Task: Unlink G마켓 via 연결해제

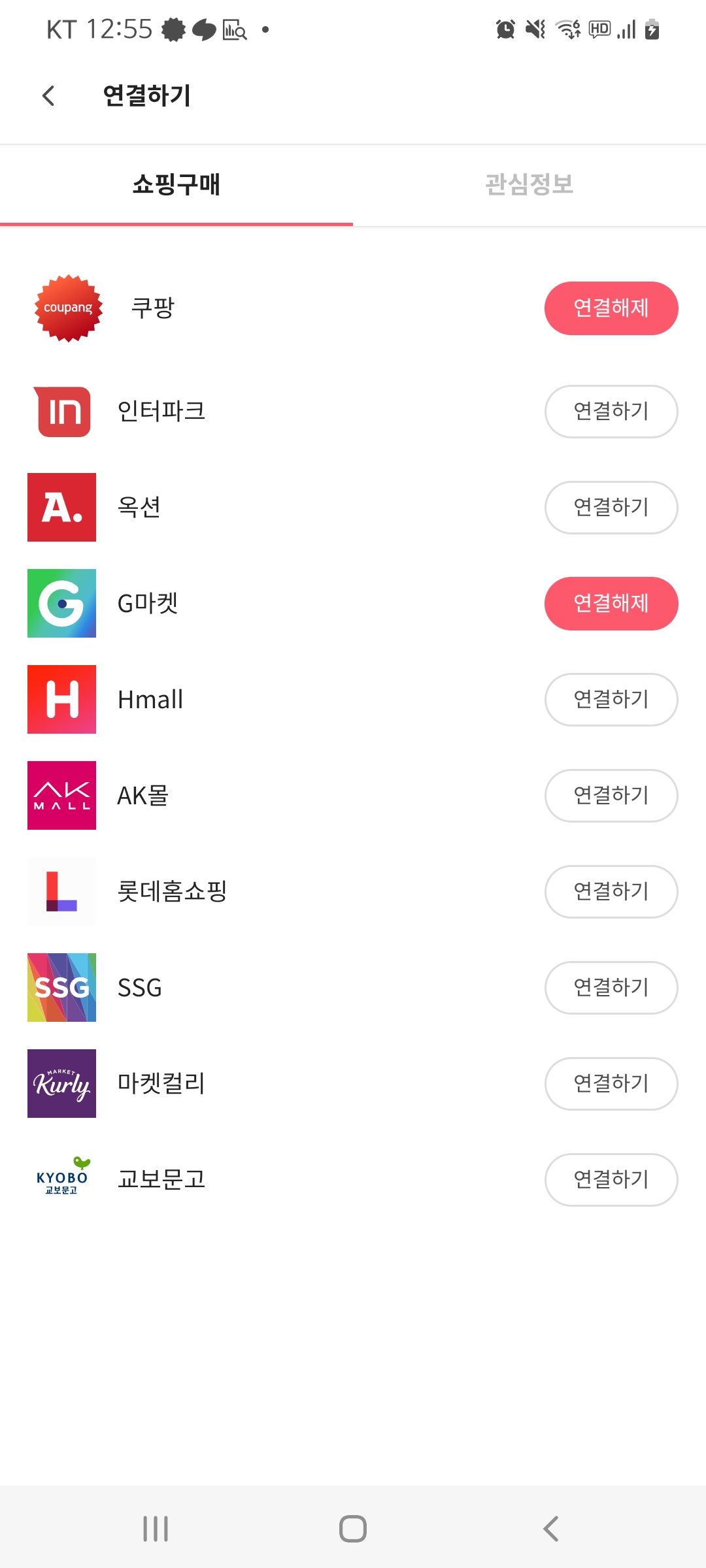Action: tap(611, 604)
